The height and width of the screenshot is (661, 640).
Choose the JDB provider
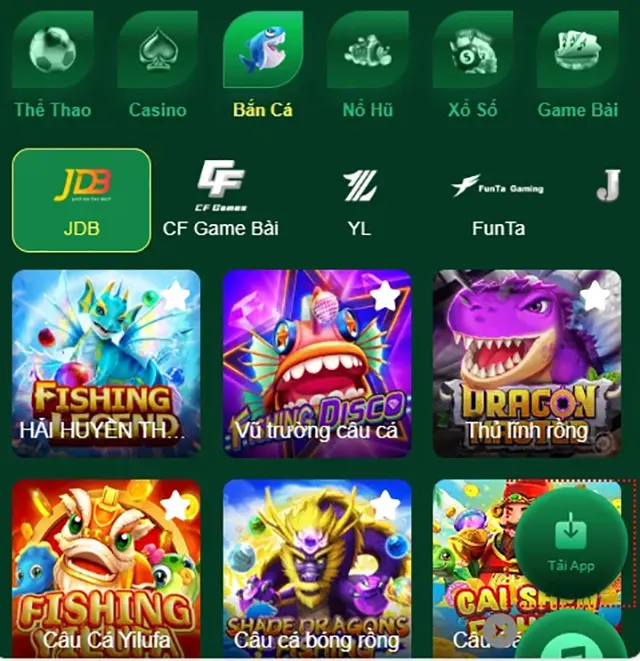[81, 200]
